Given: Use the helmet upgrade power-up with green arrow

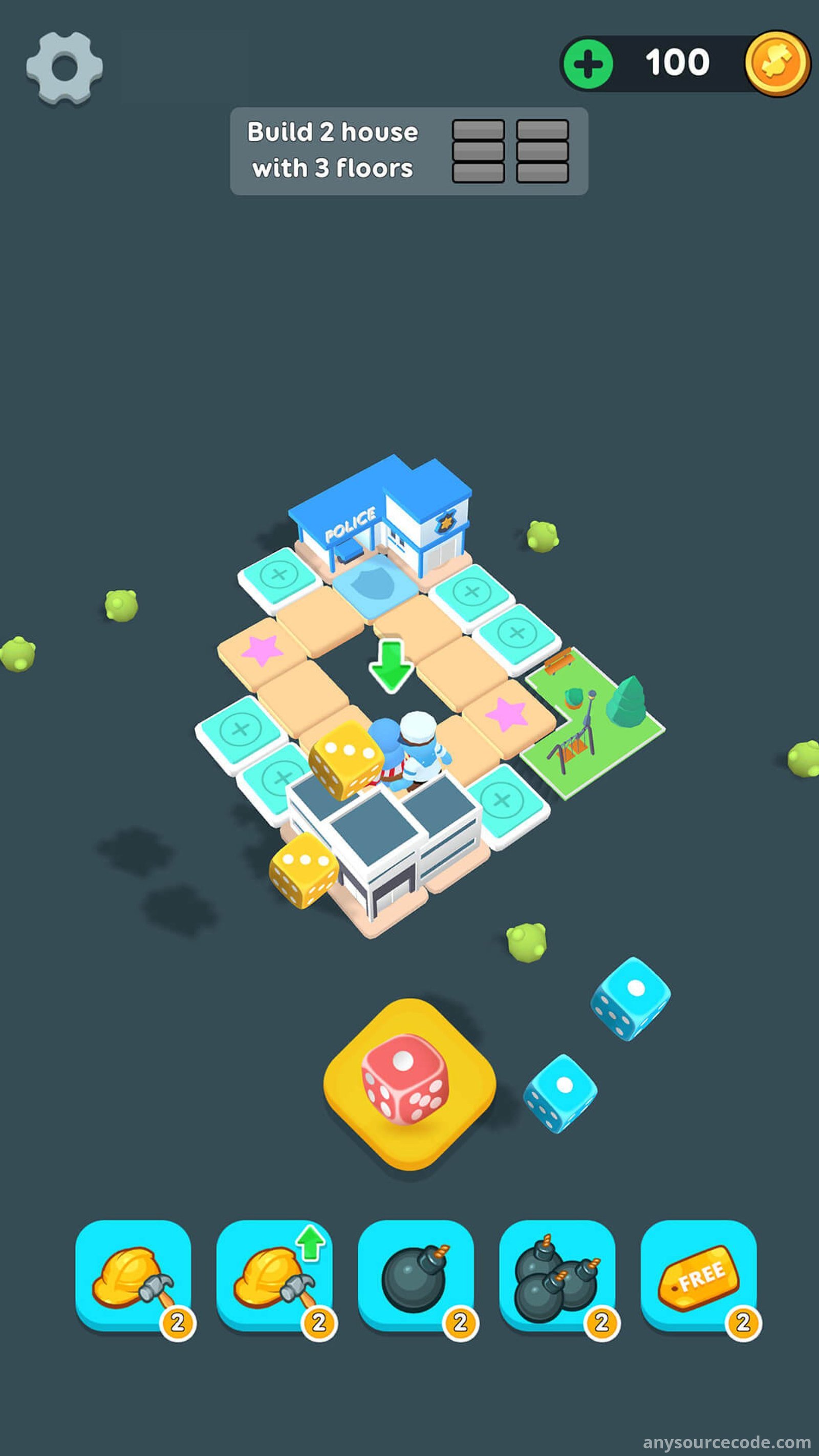Looking at the screenshot, I should click(275, 1276).
